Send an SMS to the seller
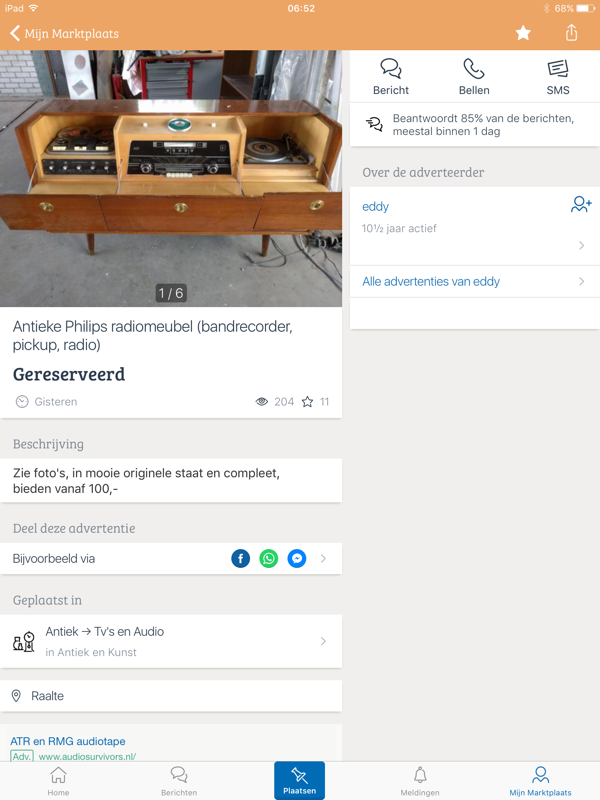Image resolution: width=600 pixels, height=800 pixels. coord(558,77)
